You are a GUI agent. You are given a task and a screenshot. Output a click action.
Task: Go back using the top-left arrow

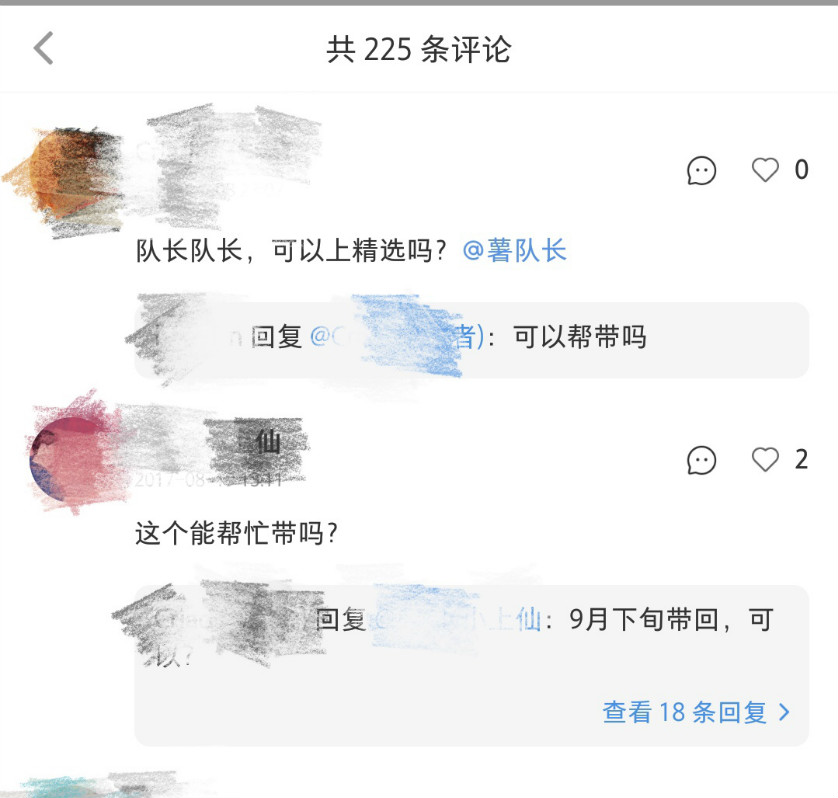click(43, 48)
